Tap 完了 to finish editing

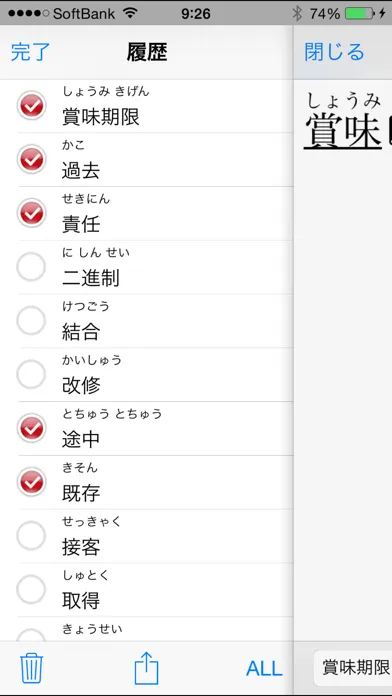pos(31,52)
